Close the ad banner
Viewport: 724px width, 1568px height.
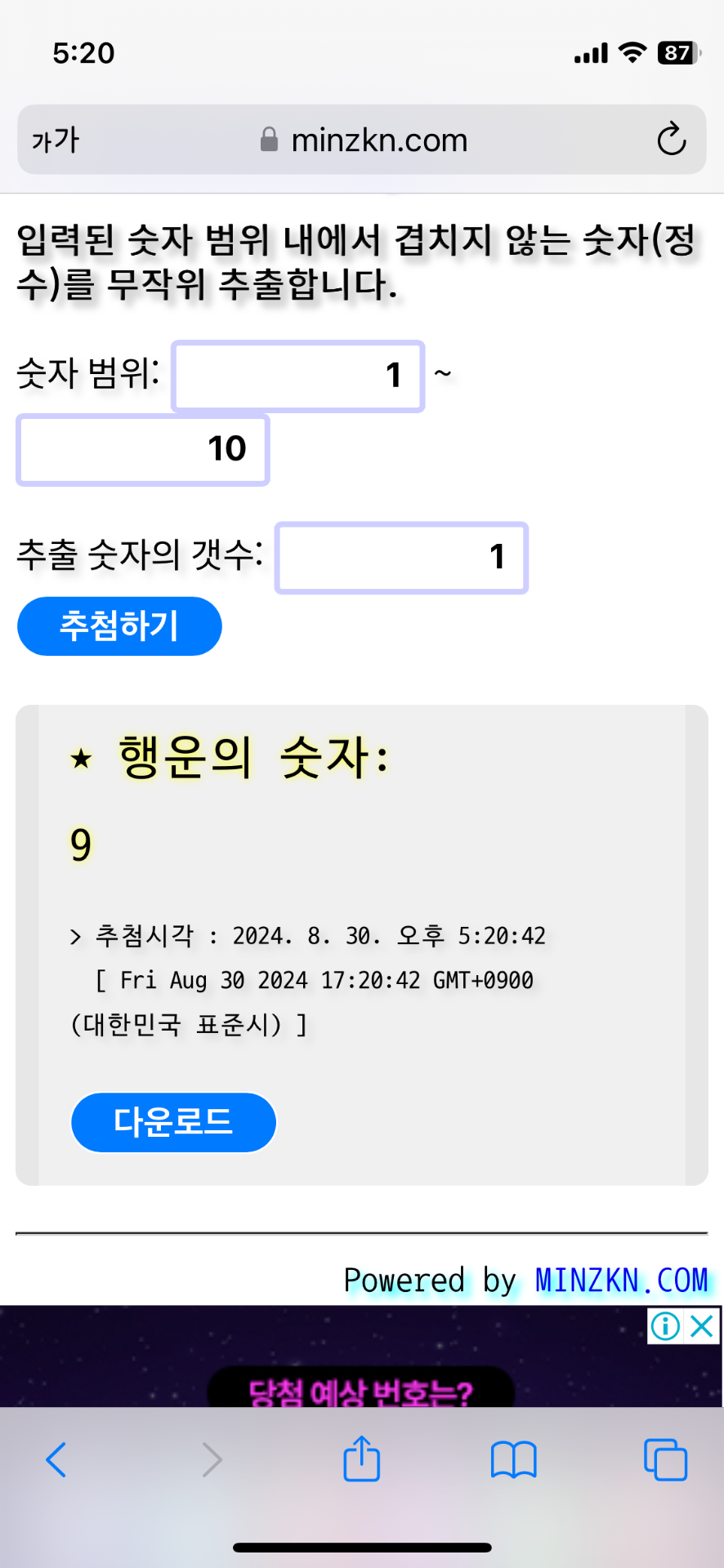click(x=703, y=1325)
